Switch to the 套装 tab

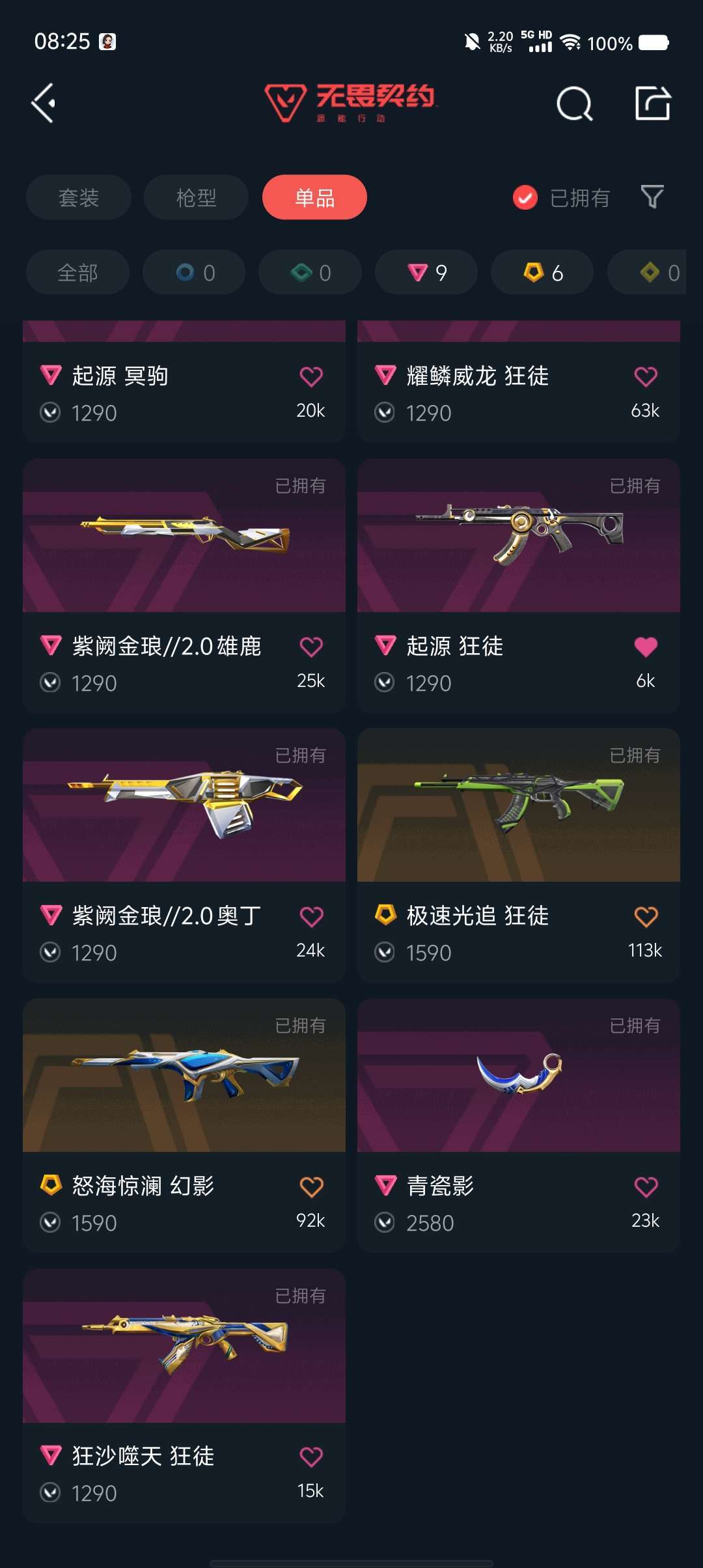(x=78, y=197)
